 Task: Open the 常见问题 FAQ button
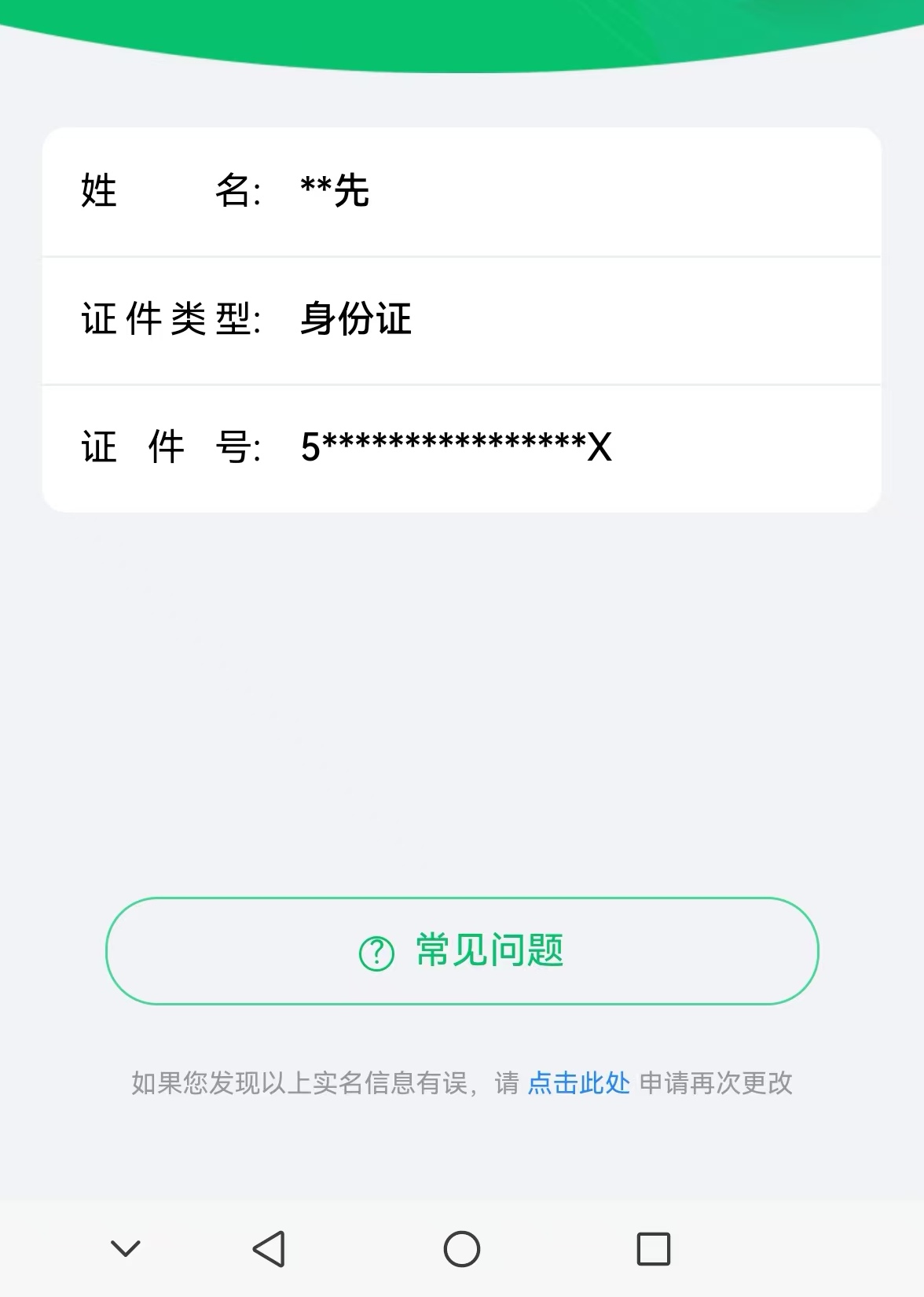pyautogui.click(x=462, y=951)
